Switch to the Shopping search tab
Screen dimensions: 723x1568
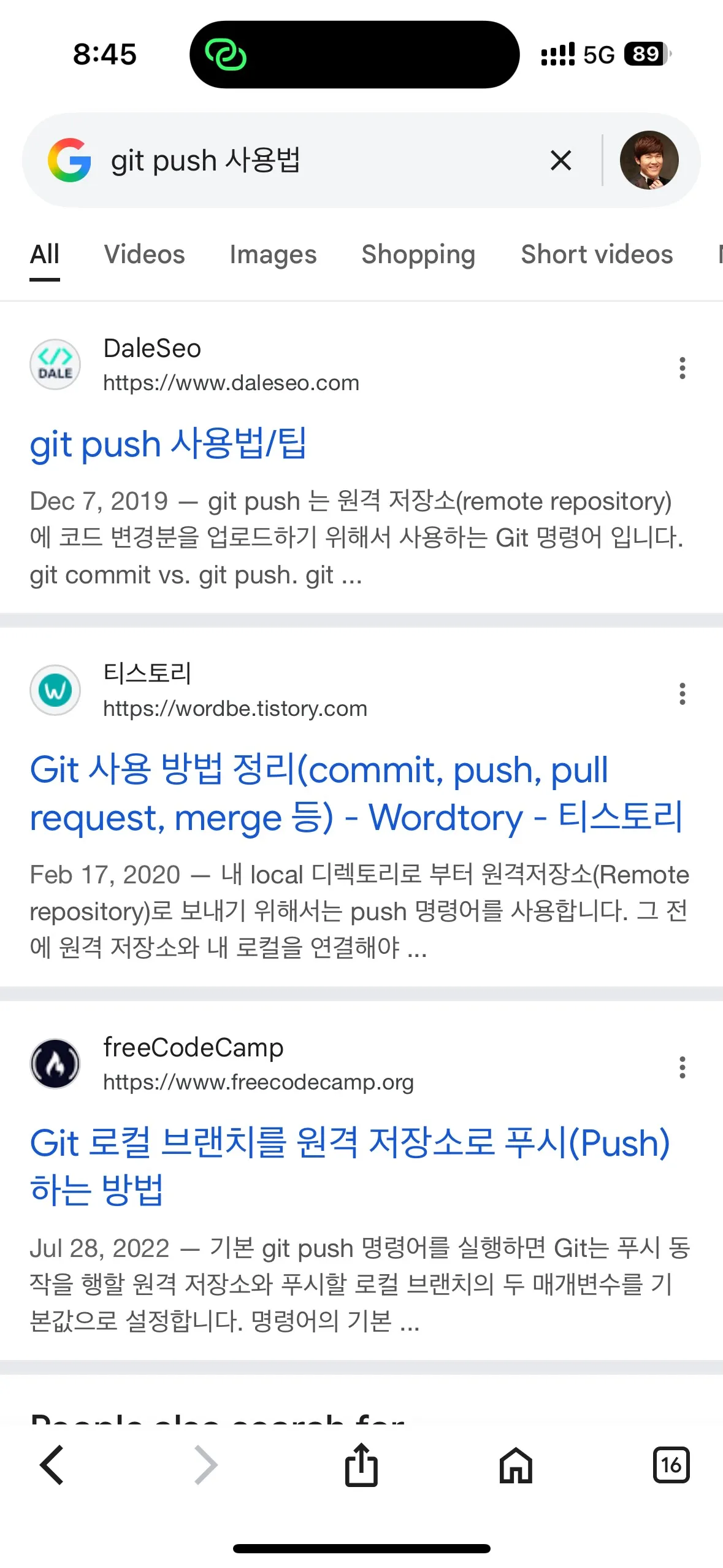pos(418,254)
